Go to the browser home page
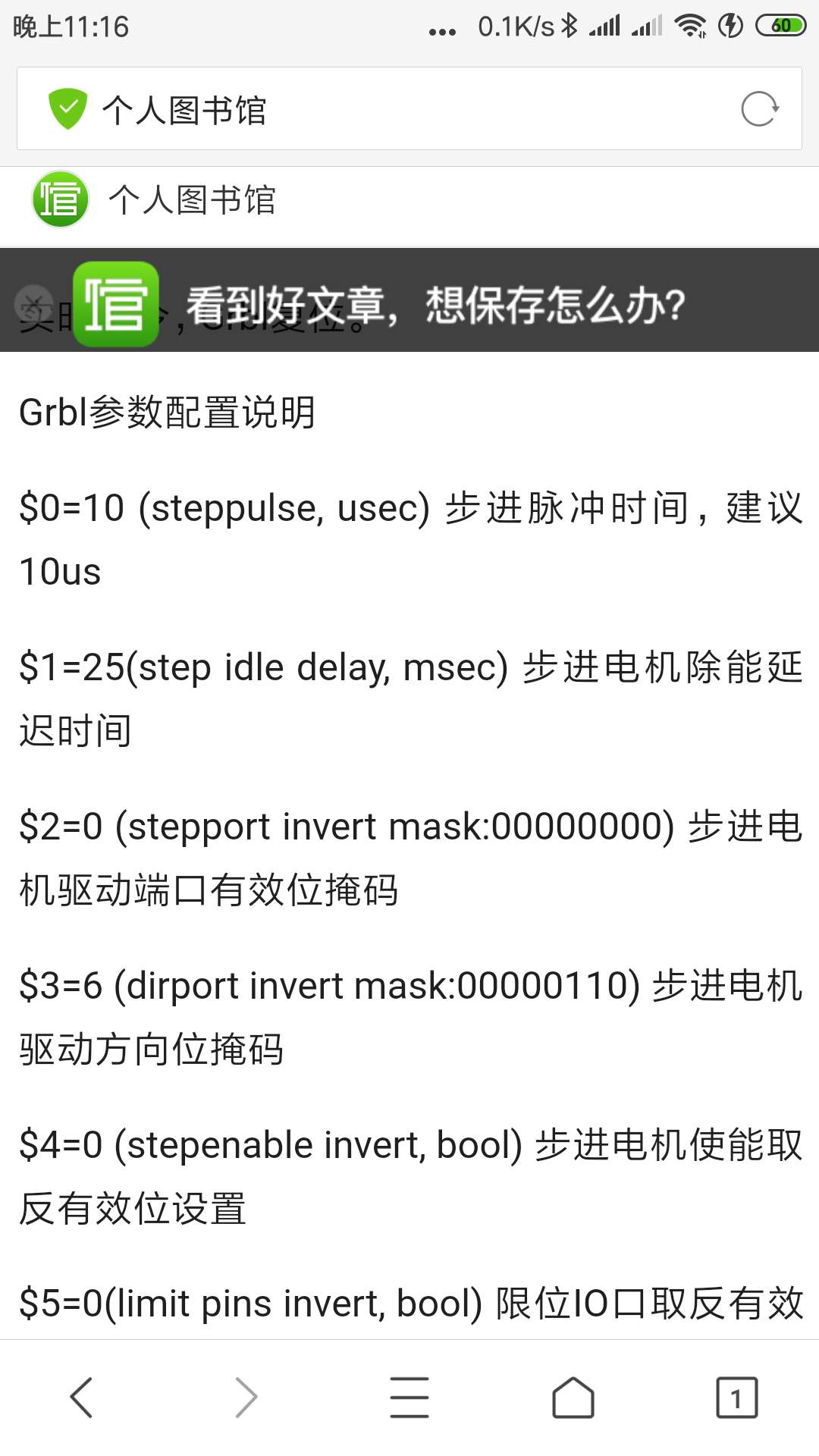Screen dimensions: 819x1456 [573, 1397]
